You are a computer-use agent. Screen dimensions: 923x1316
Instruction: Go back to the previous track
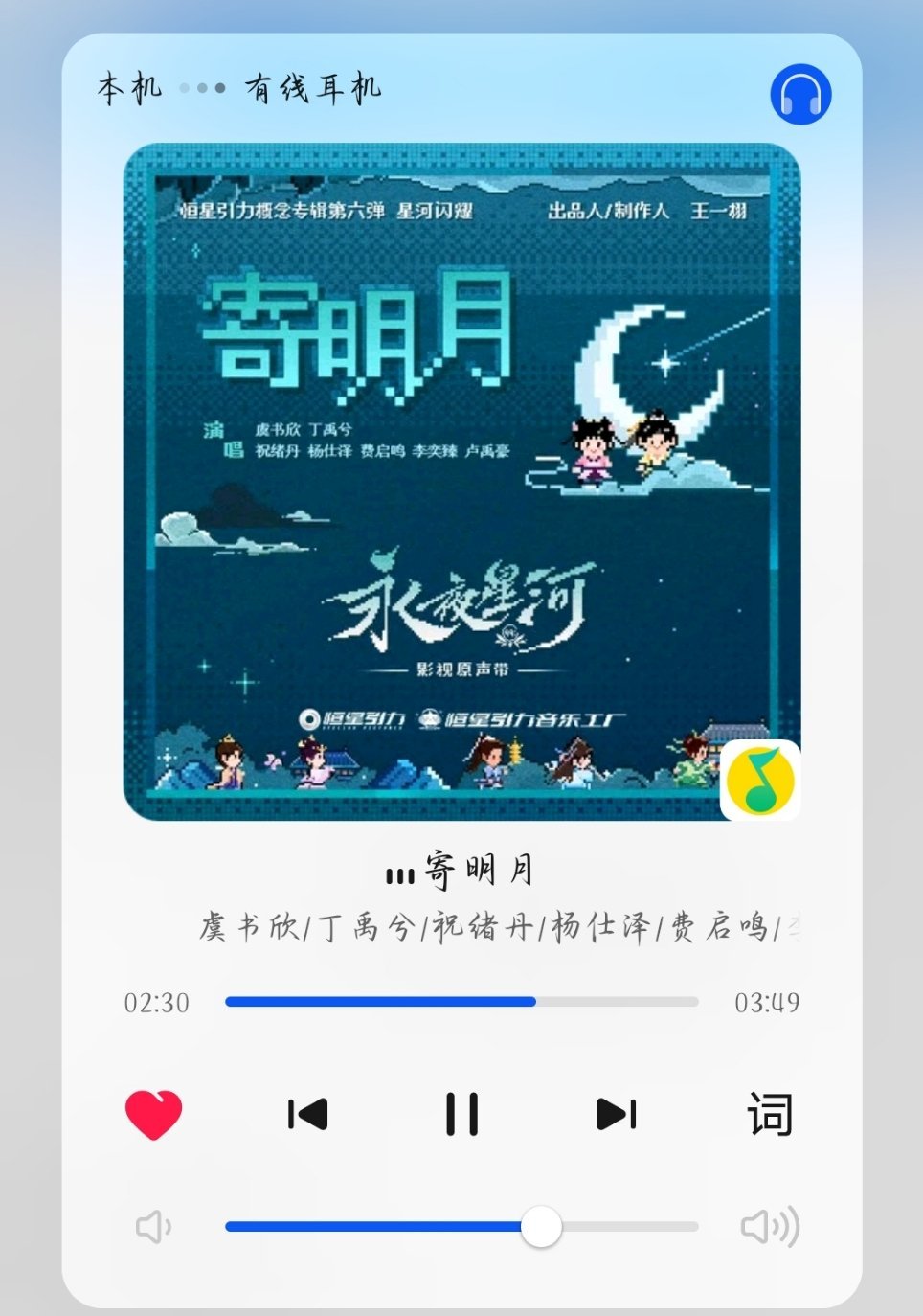point(306,1113)
